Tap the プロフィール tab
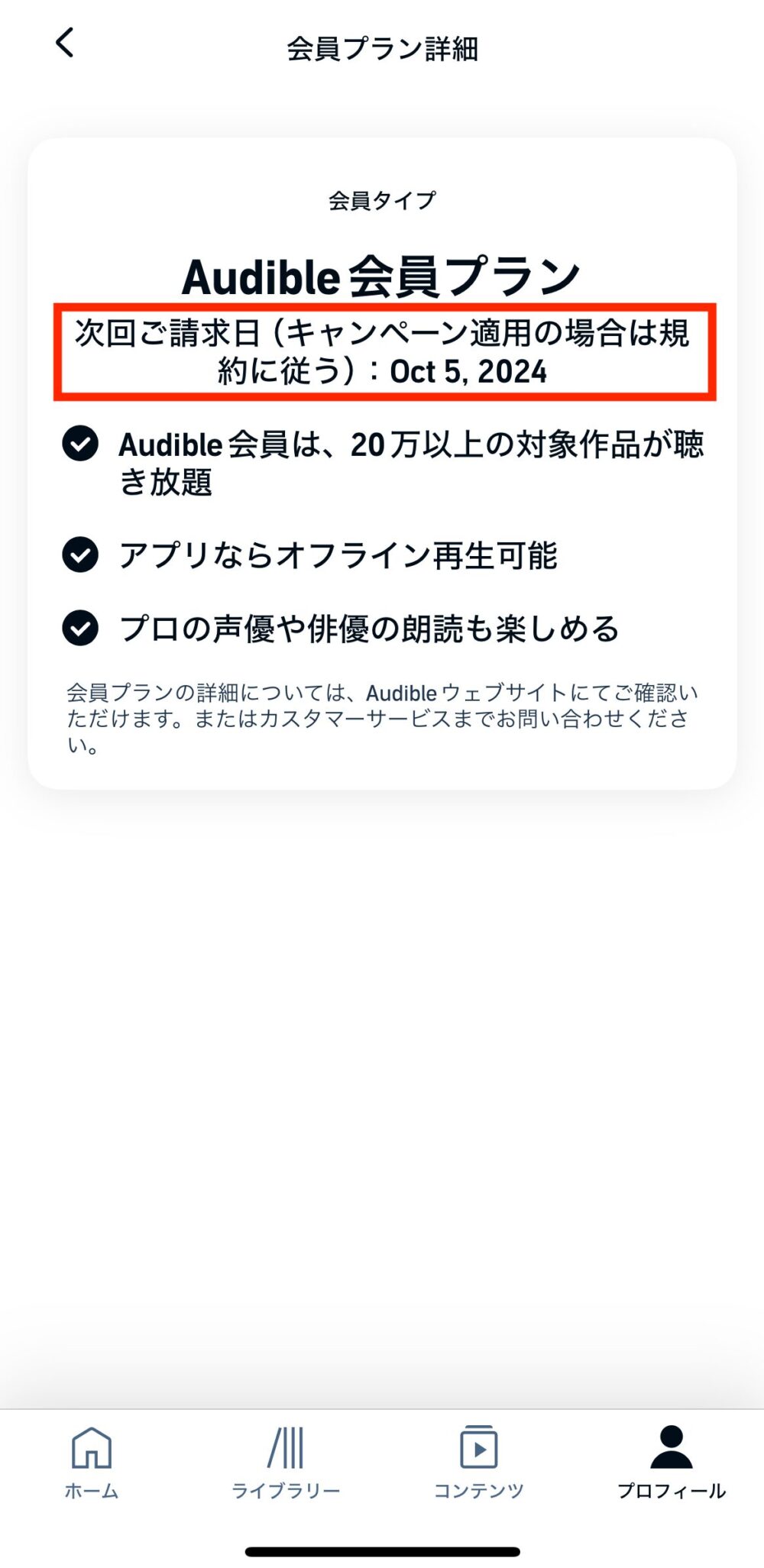The image size is (764, 1568). tap(672, 1462)
